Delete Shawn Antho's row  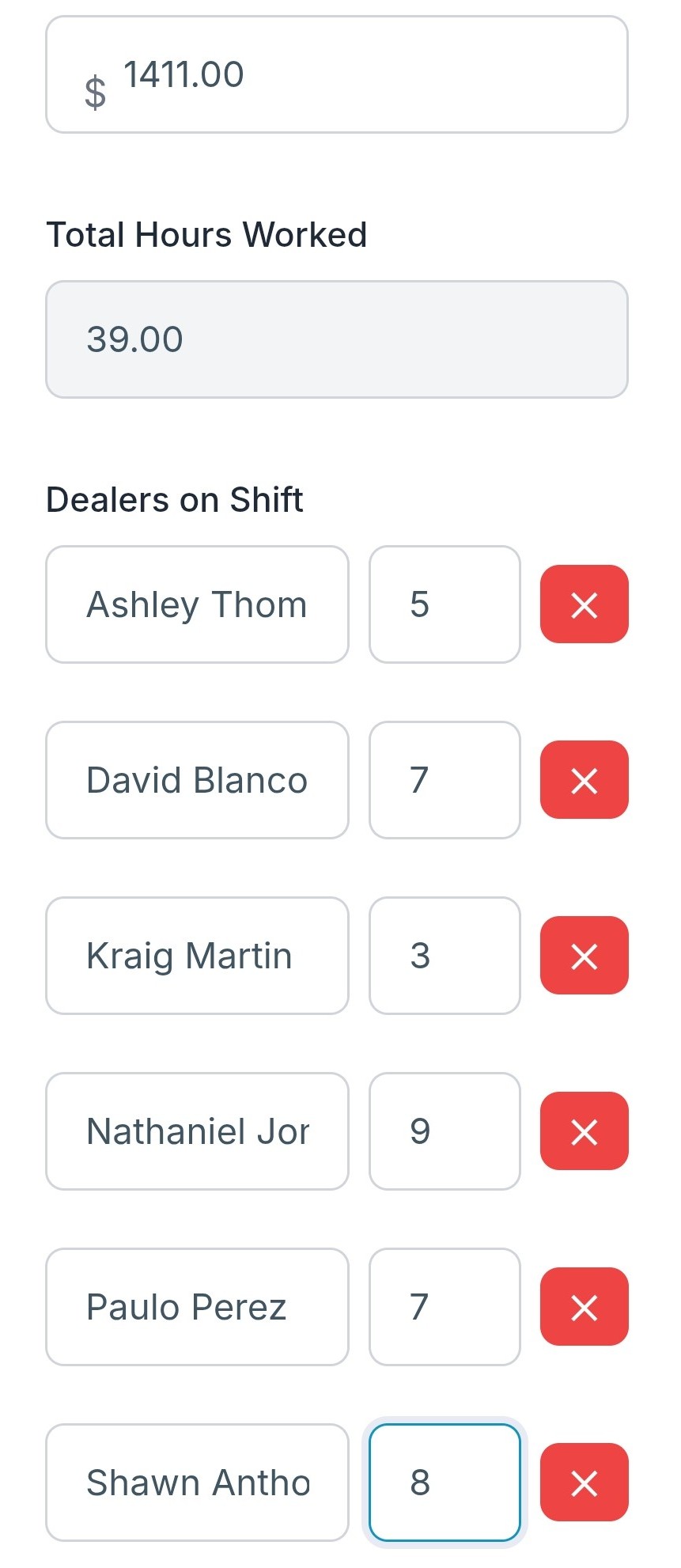[584, 1483]
